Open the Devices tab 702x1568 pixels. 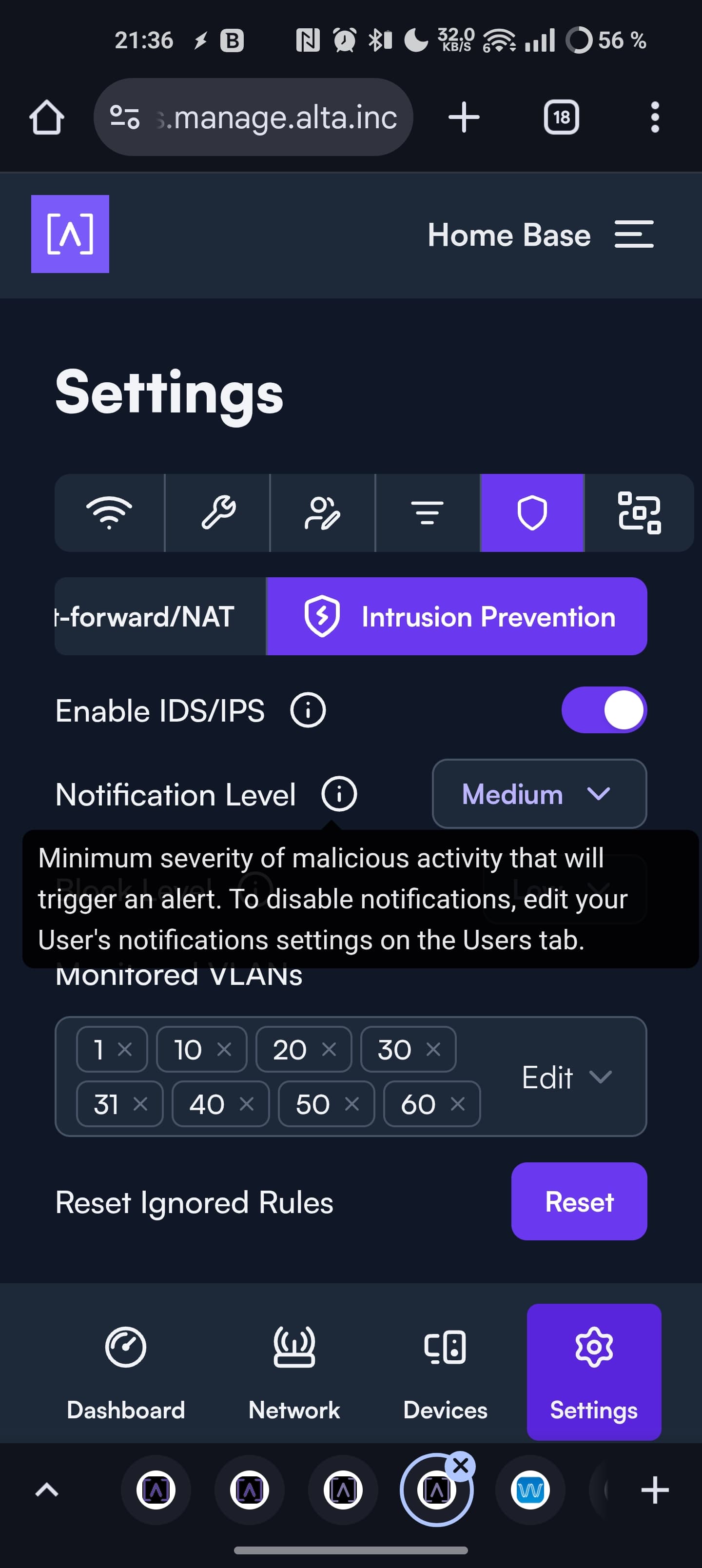pyautogui.click(x=445, y=1373)
